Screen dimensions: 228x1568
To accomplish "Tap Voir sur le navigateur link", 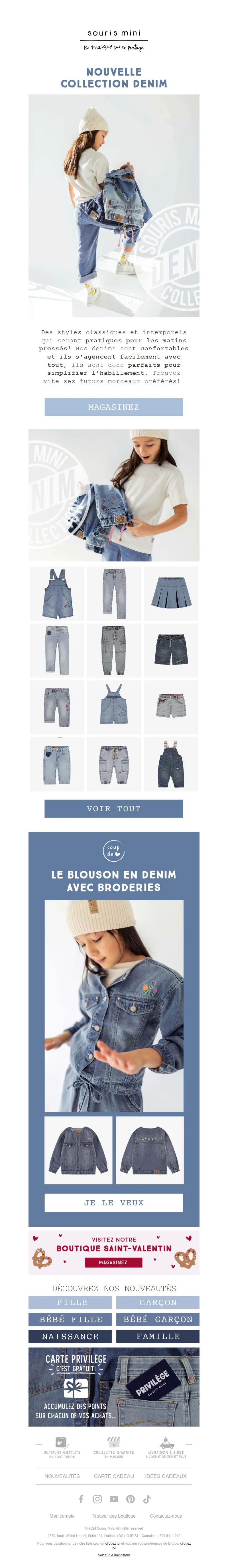I will pos(113,1555).
